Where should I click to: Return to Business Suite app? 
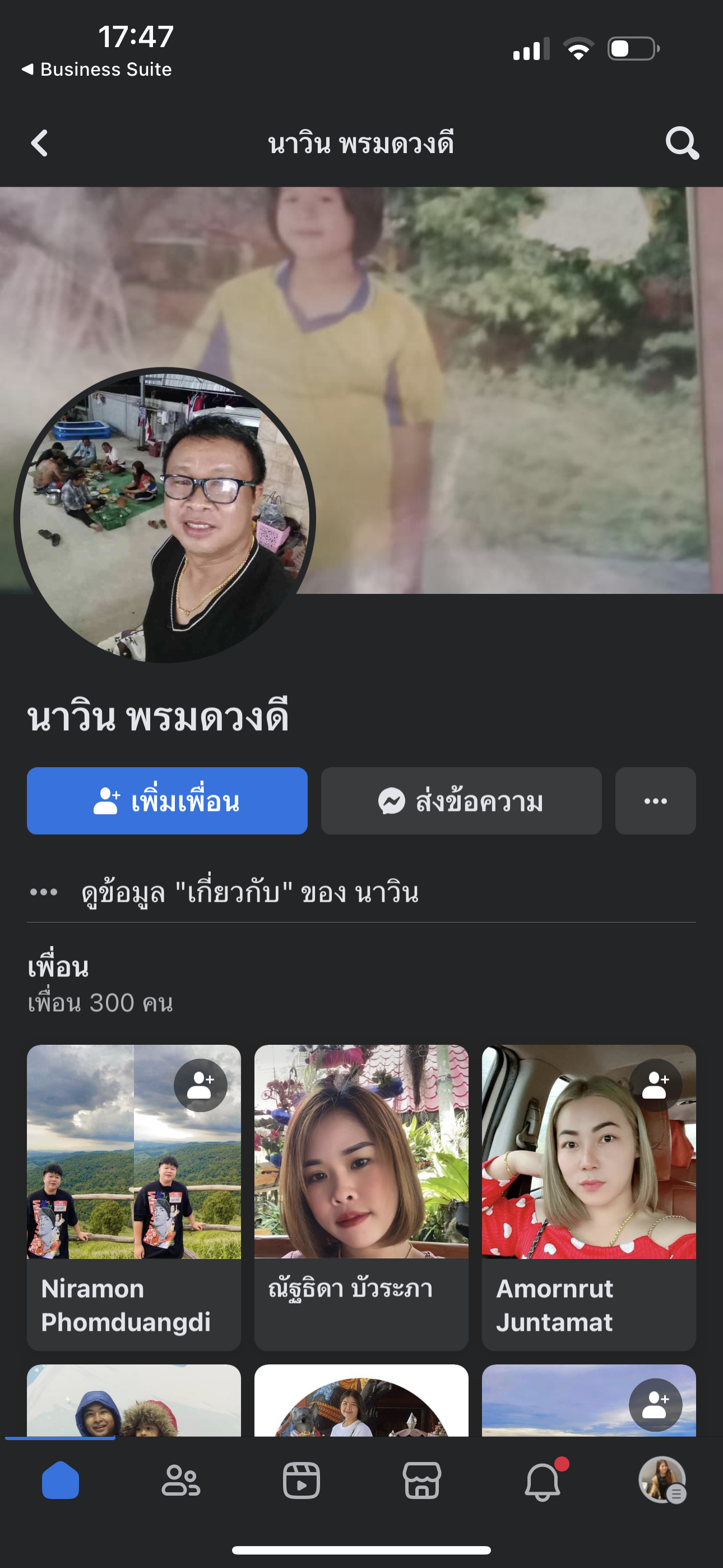98,70
